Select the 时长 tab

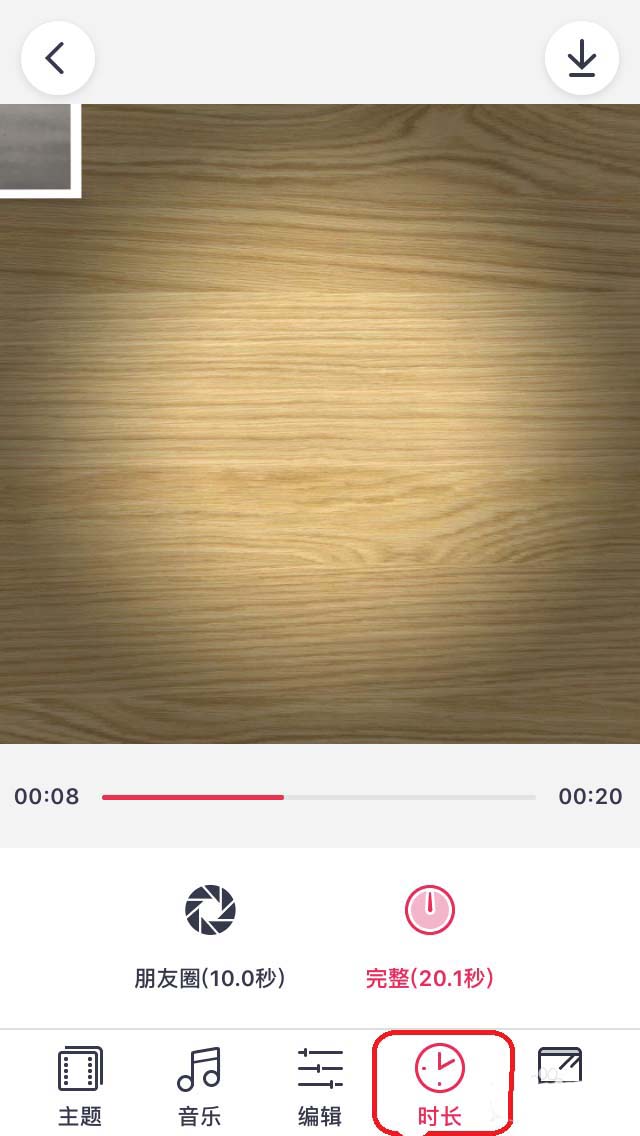coord(440,1085)
